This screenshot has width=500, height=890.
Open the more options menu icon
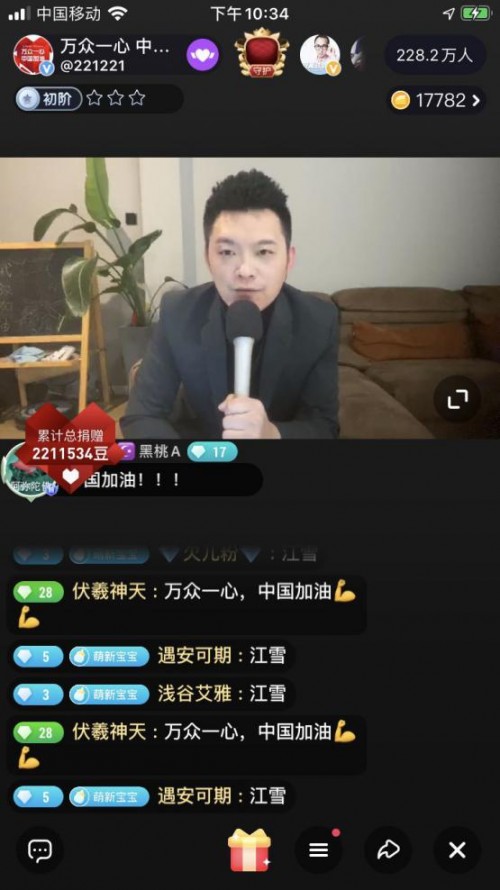coord(318,850)
